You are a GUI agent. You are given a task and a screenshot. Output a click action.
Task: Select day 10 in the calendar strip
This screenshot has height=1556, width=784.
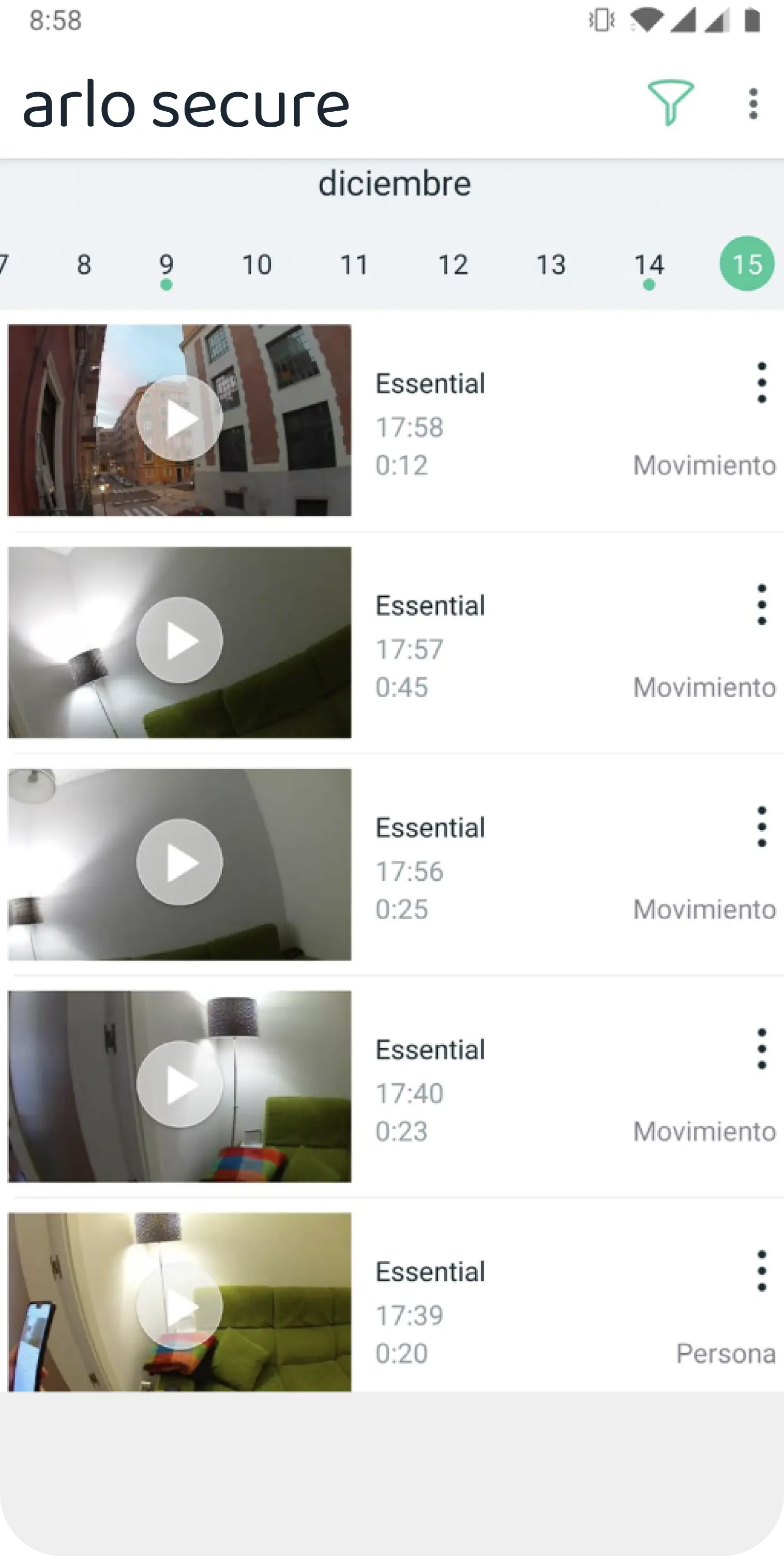257,265
